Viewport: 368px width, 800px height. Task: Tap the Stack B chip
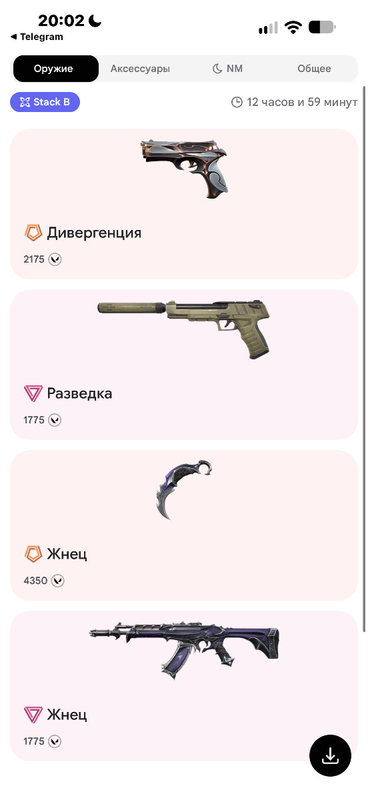click(45, 102)
